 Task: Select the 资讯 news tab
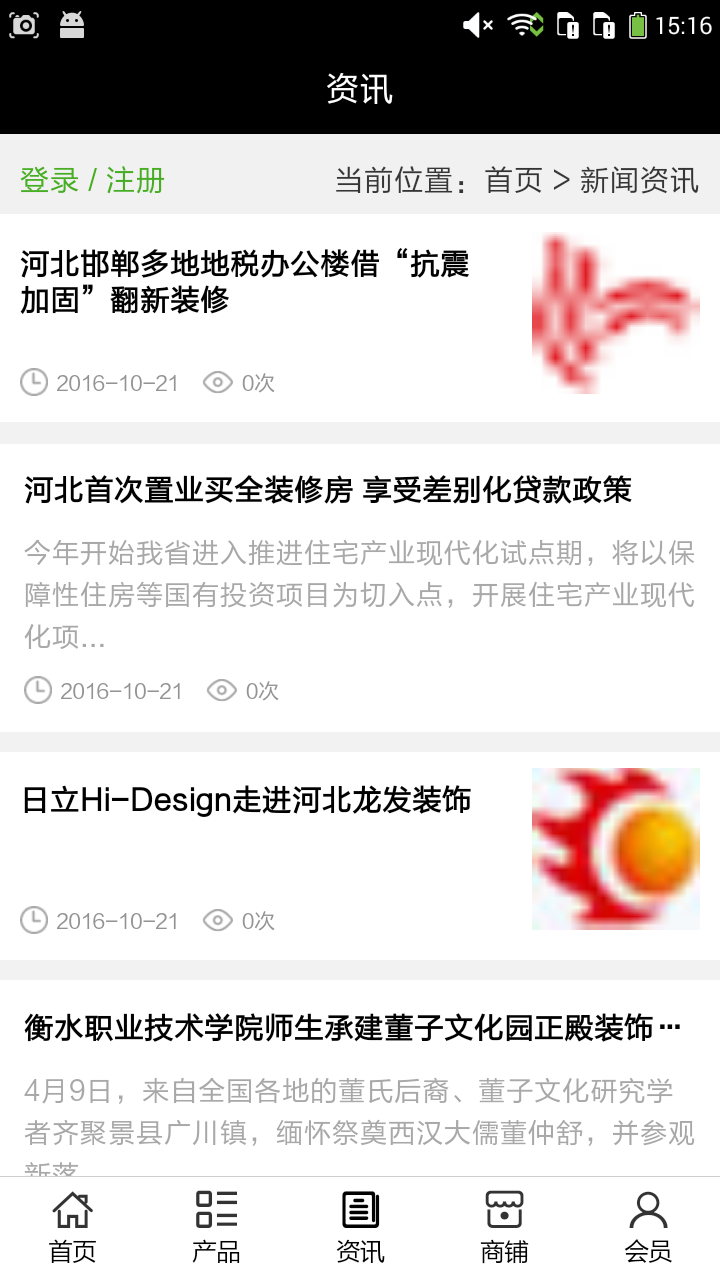(x=360, y=1227)
